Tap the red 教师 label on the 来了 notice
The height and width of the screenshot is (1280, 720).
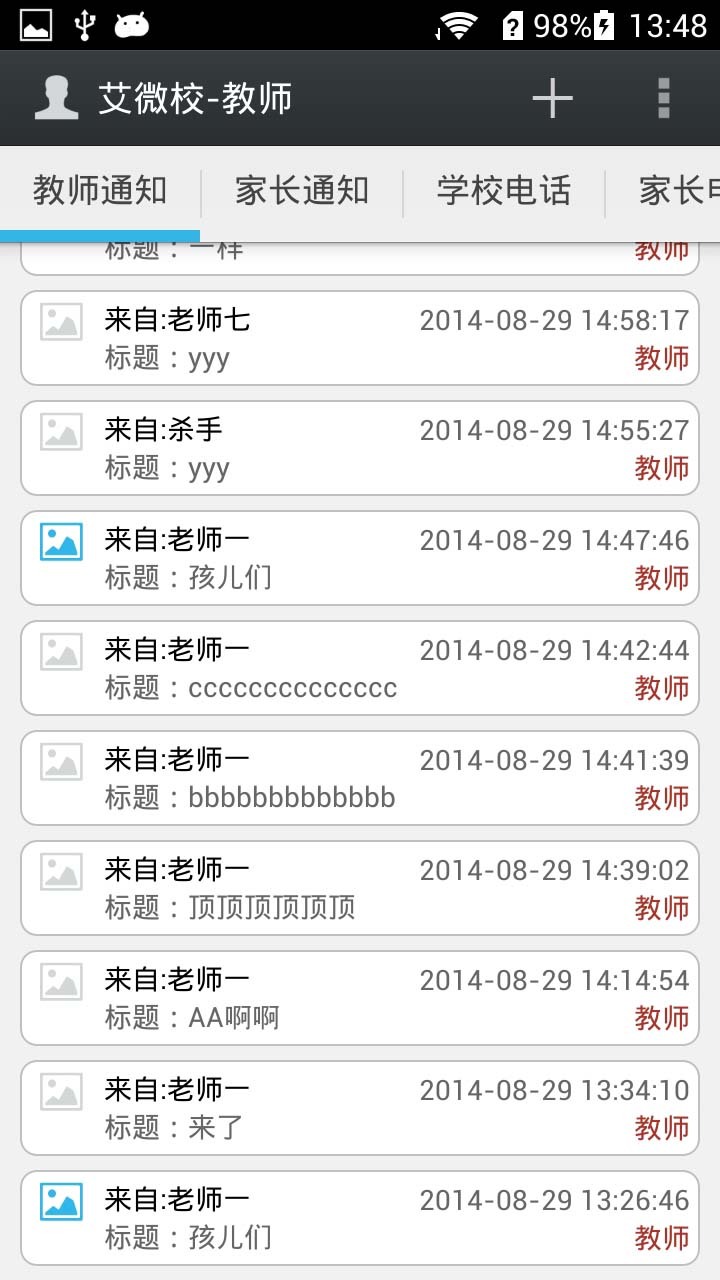tap(663, 1129)
